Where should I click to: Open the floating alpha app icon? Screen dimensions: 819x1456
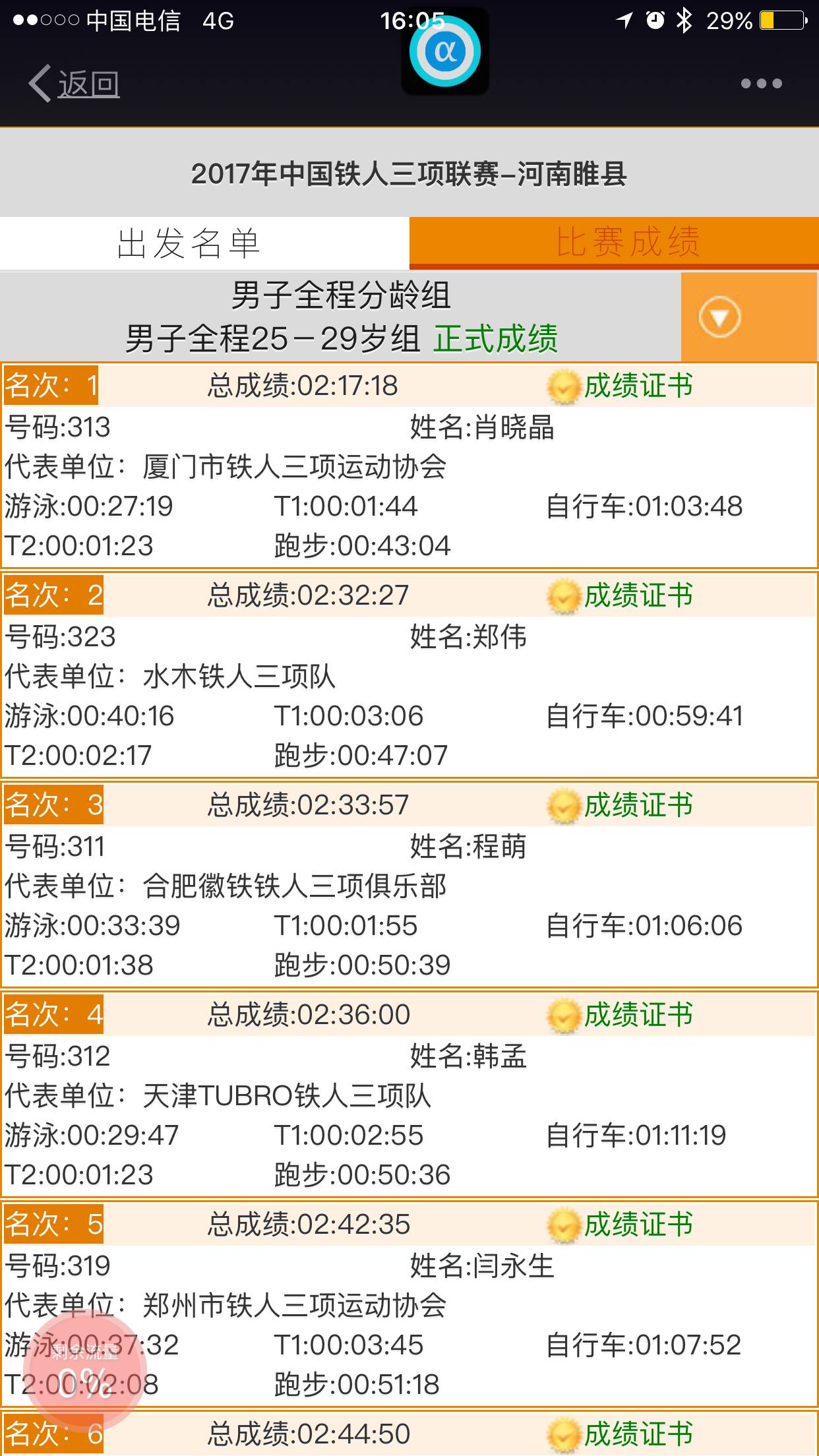pyautogui.click(x=445, y=51)
